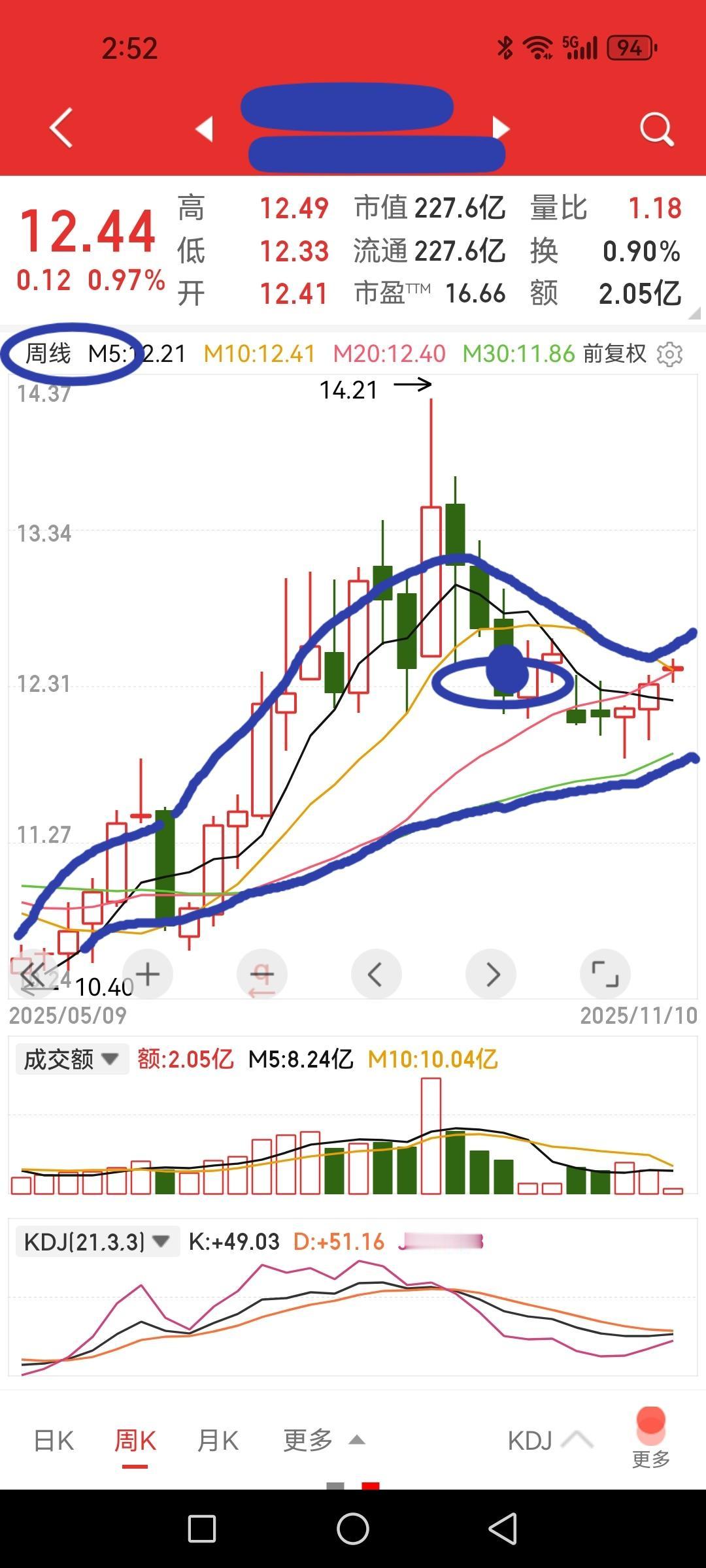706x1568 pixels.
Task: Select 前复权 price adjustment mode
Action: click(x=615, y=353)
